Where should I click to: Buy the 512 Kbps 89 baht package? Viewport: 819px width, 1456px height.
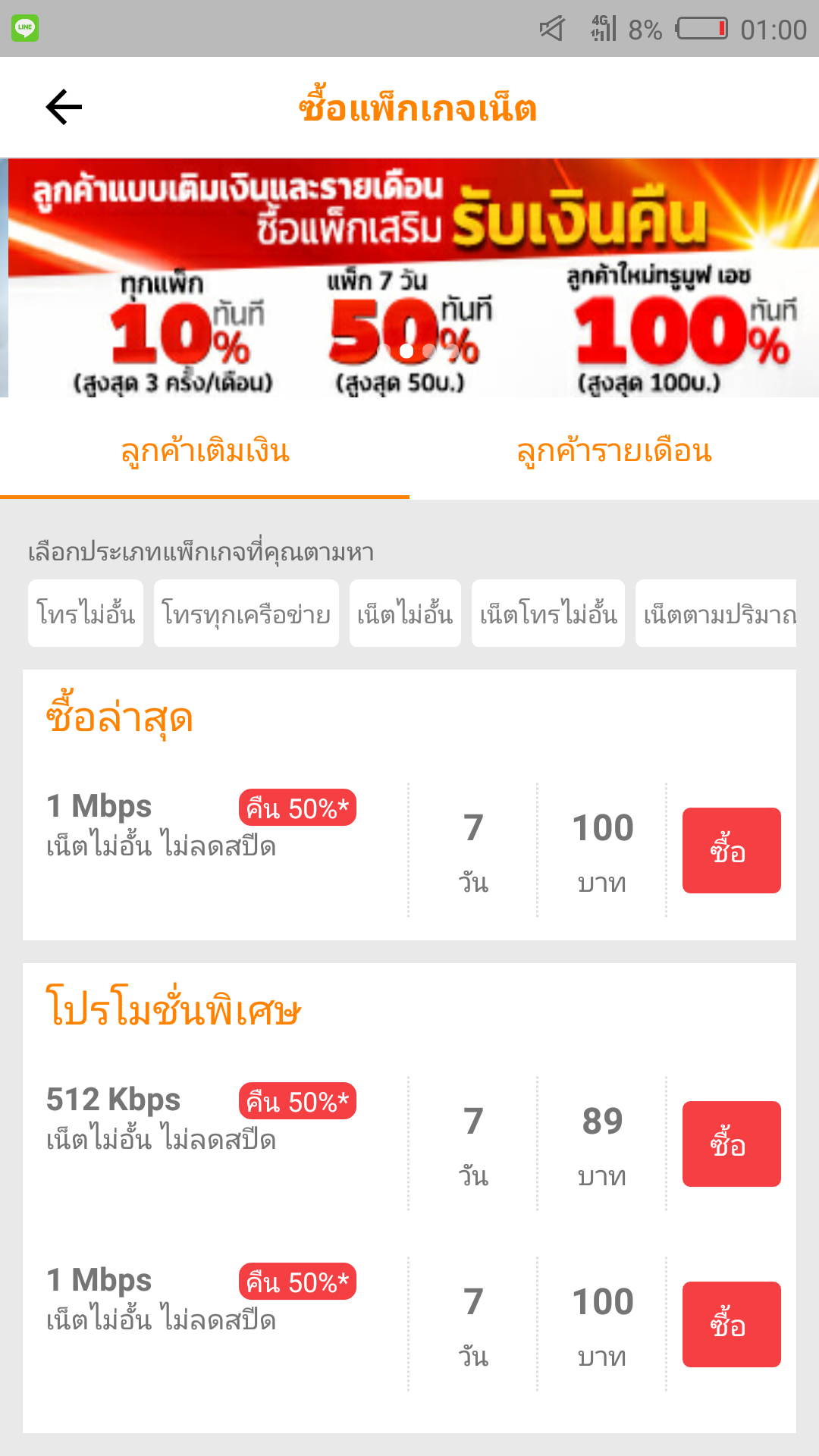731,1144
